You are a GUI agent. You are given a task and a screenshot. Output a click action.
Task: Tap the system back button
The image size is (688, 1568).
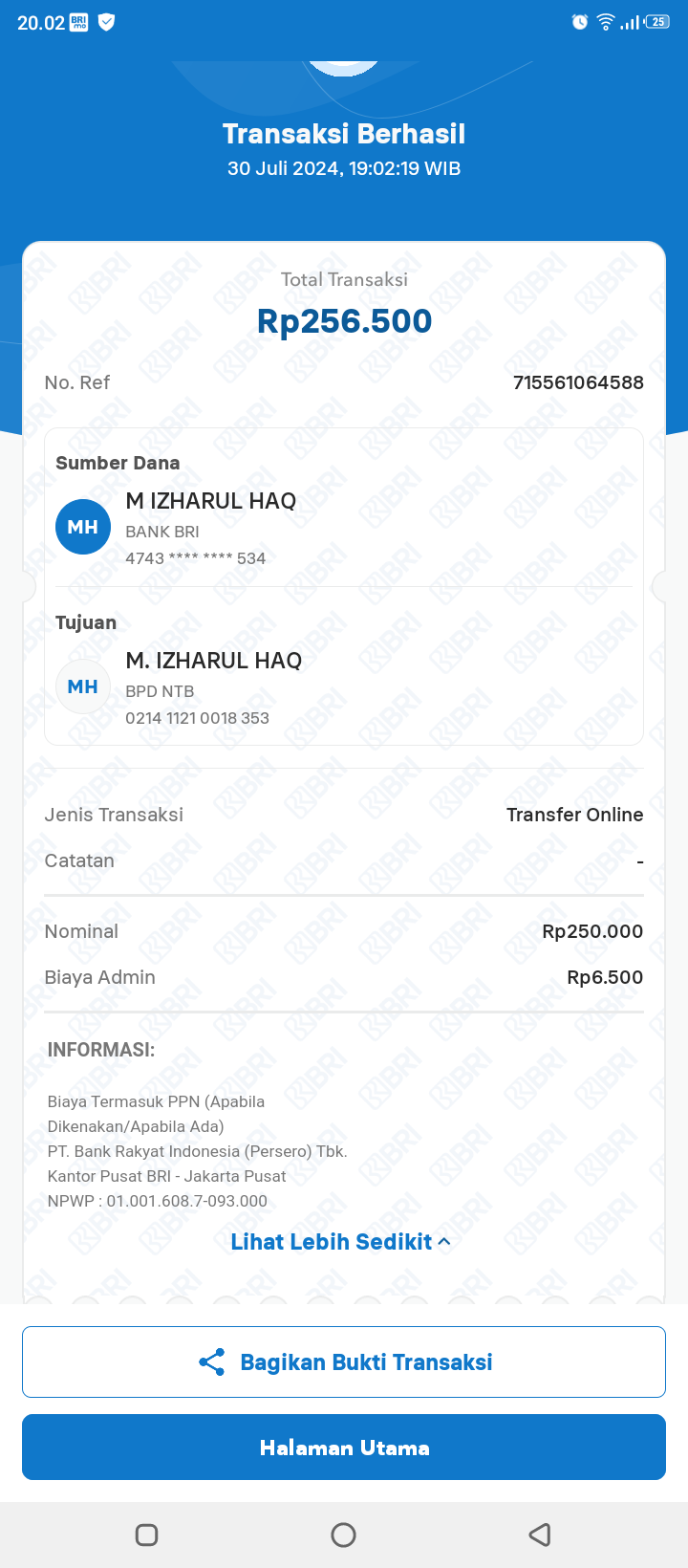click(540, 1535)
